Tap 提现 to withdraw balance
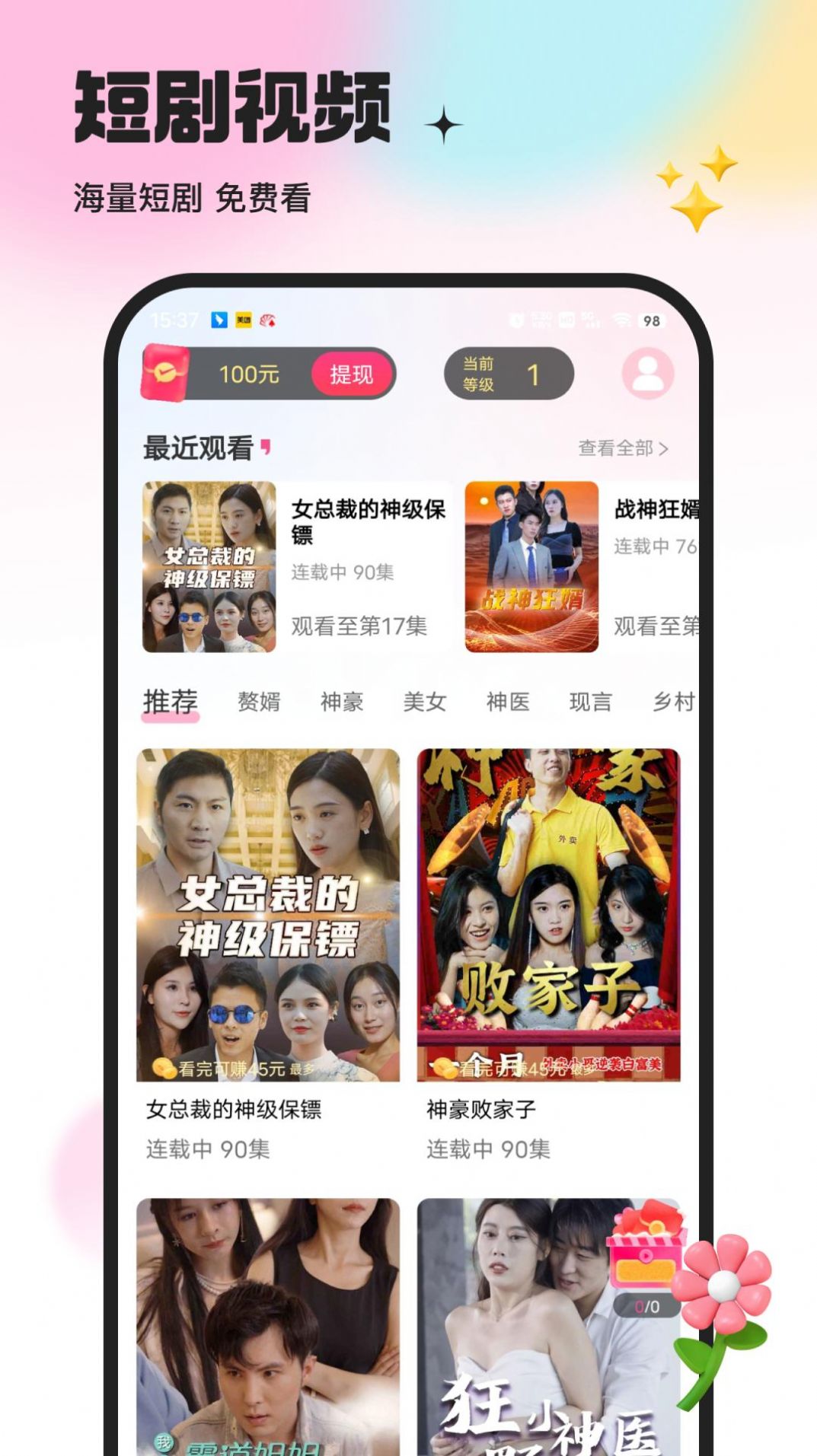The width and height of the screenshot is (817, 1456). click(353, 374)
